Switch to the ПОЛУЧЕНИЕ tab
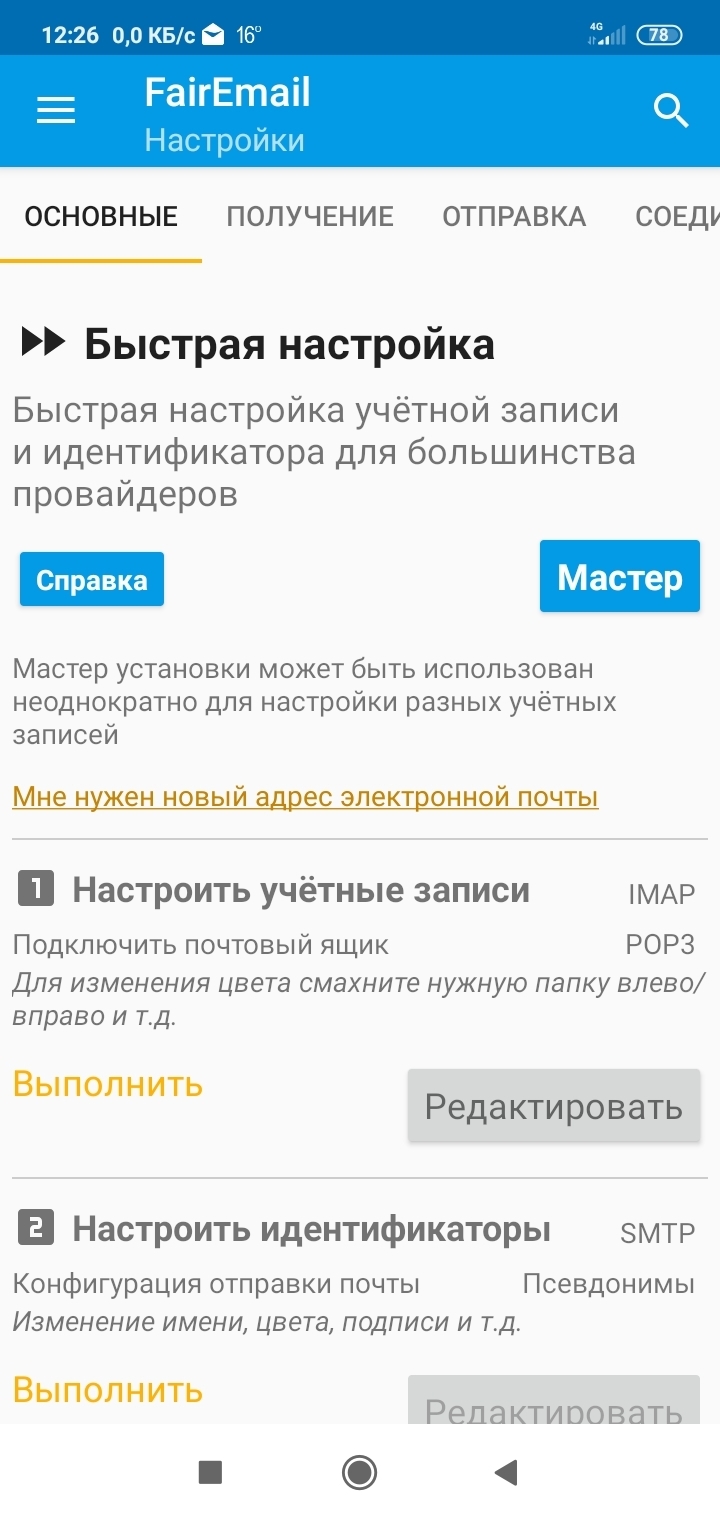The image size is (720, 1520). pos(310,216)
